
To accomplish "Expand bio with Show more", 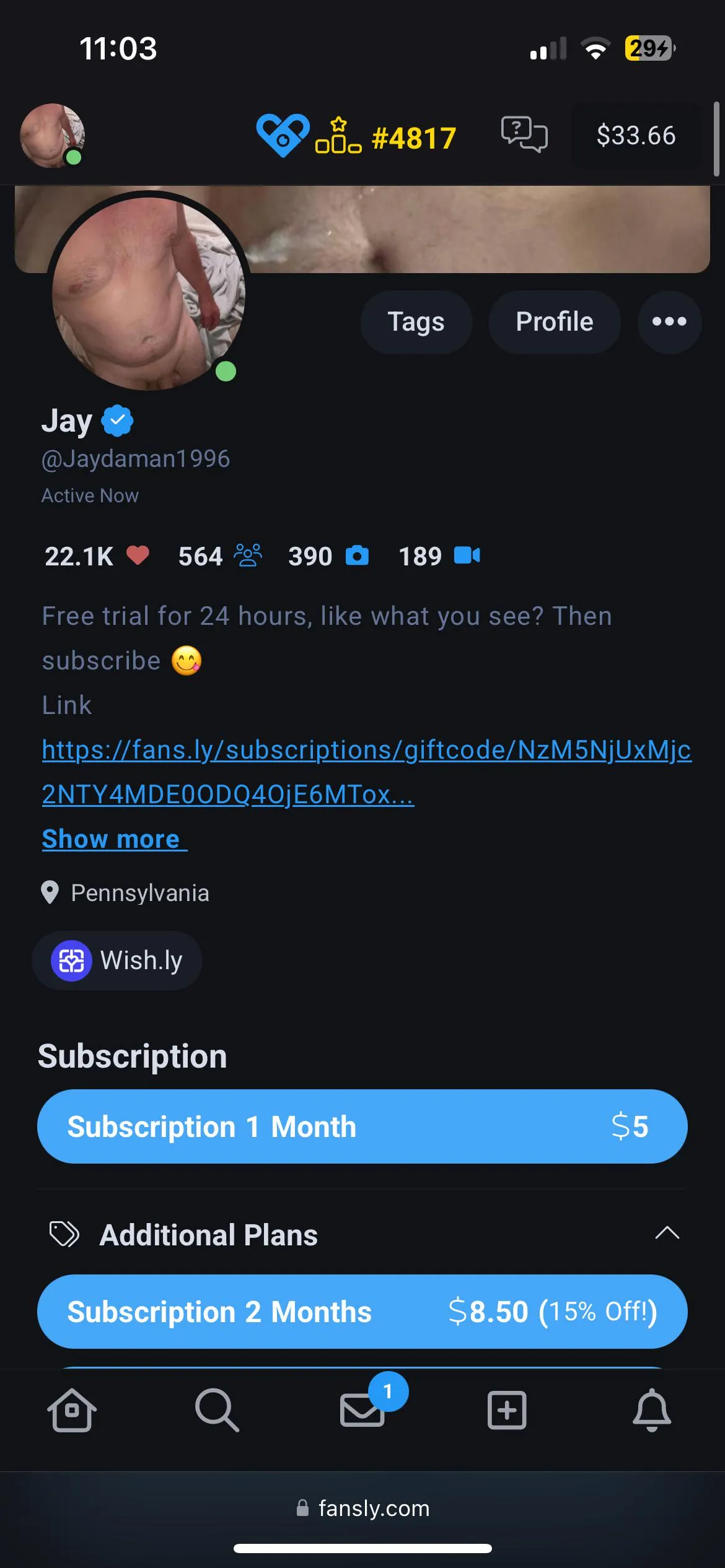I will coord(112,839).
